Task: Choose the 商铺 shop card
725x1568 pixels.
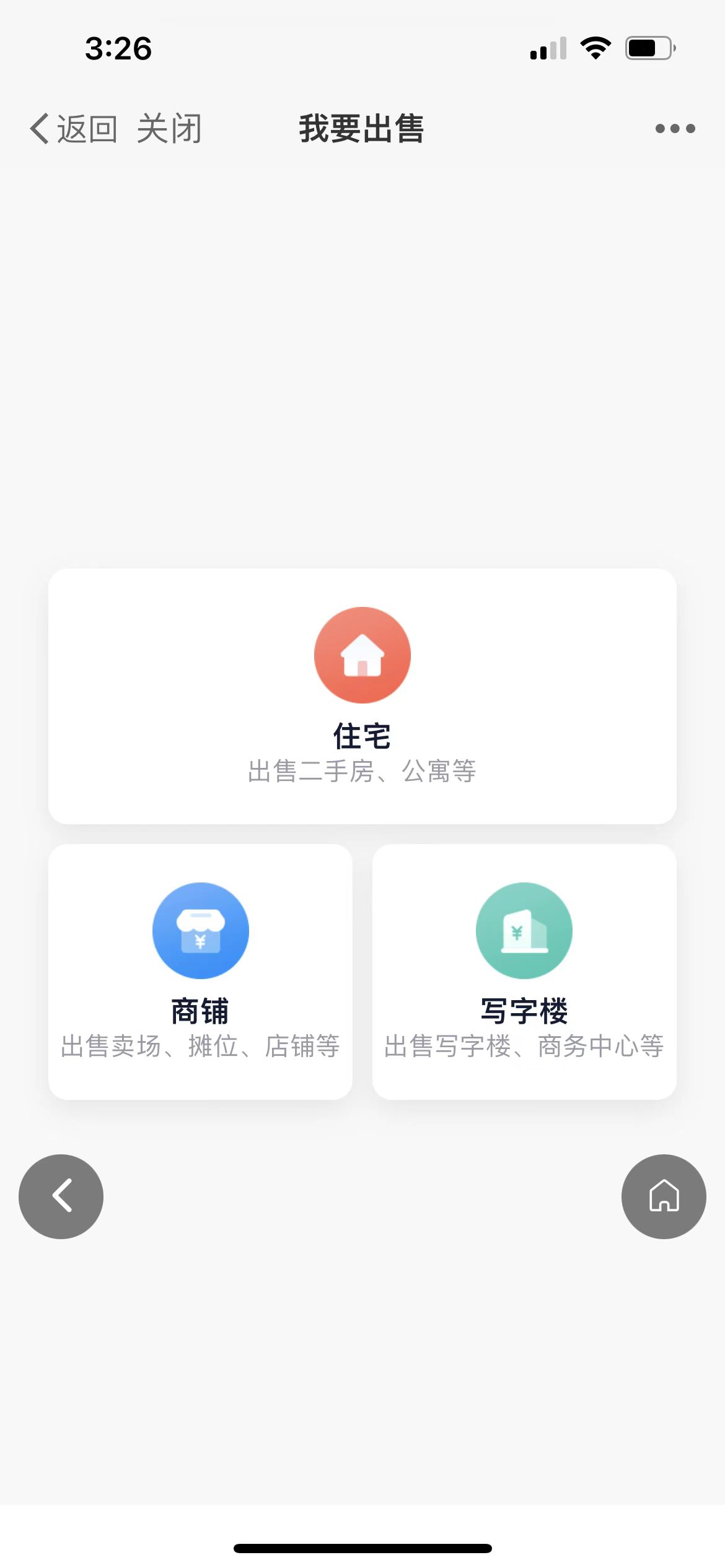Action: click(x=200, y=972)
